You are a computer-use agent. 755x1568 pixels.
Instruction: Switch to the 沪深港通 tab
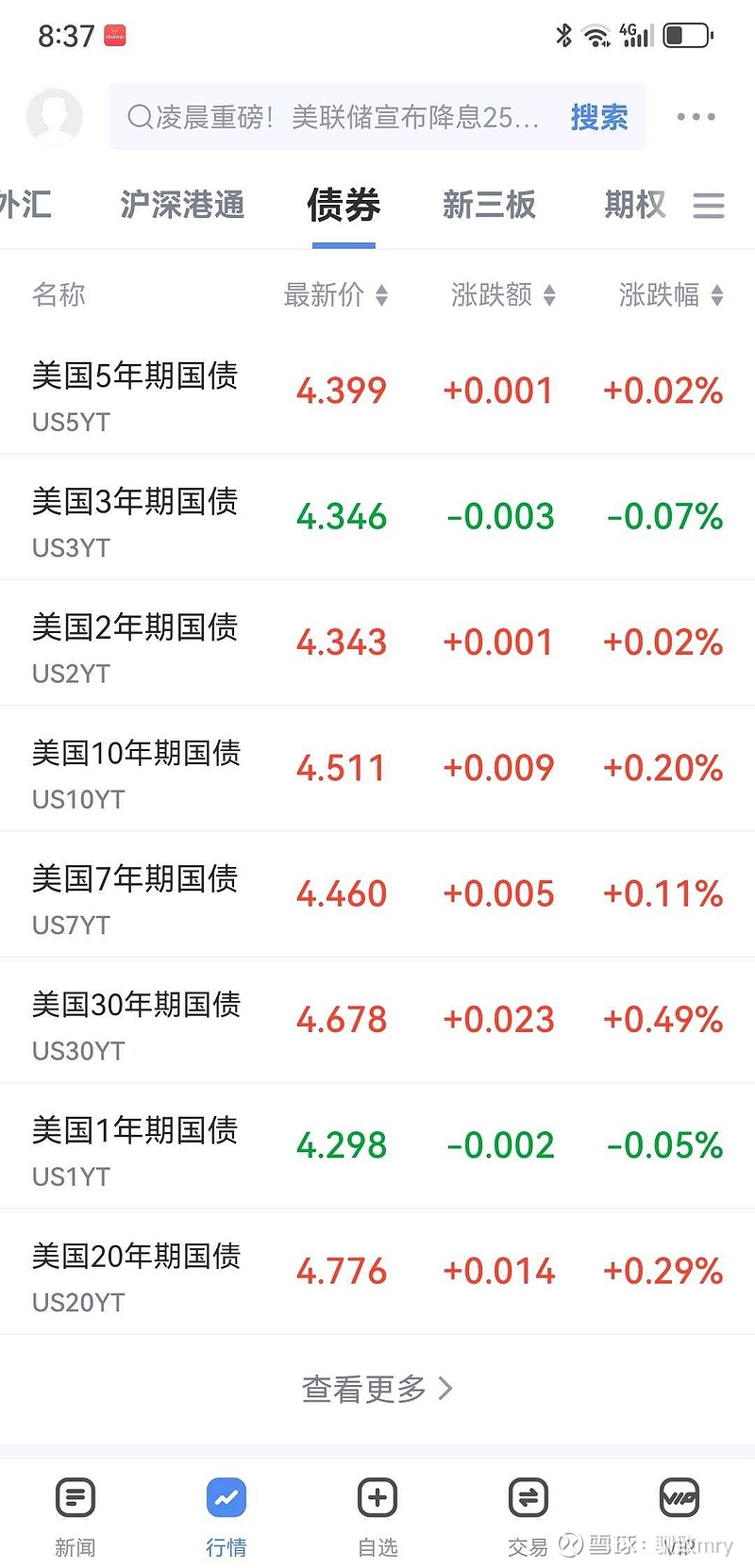point(181,206)
